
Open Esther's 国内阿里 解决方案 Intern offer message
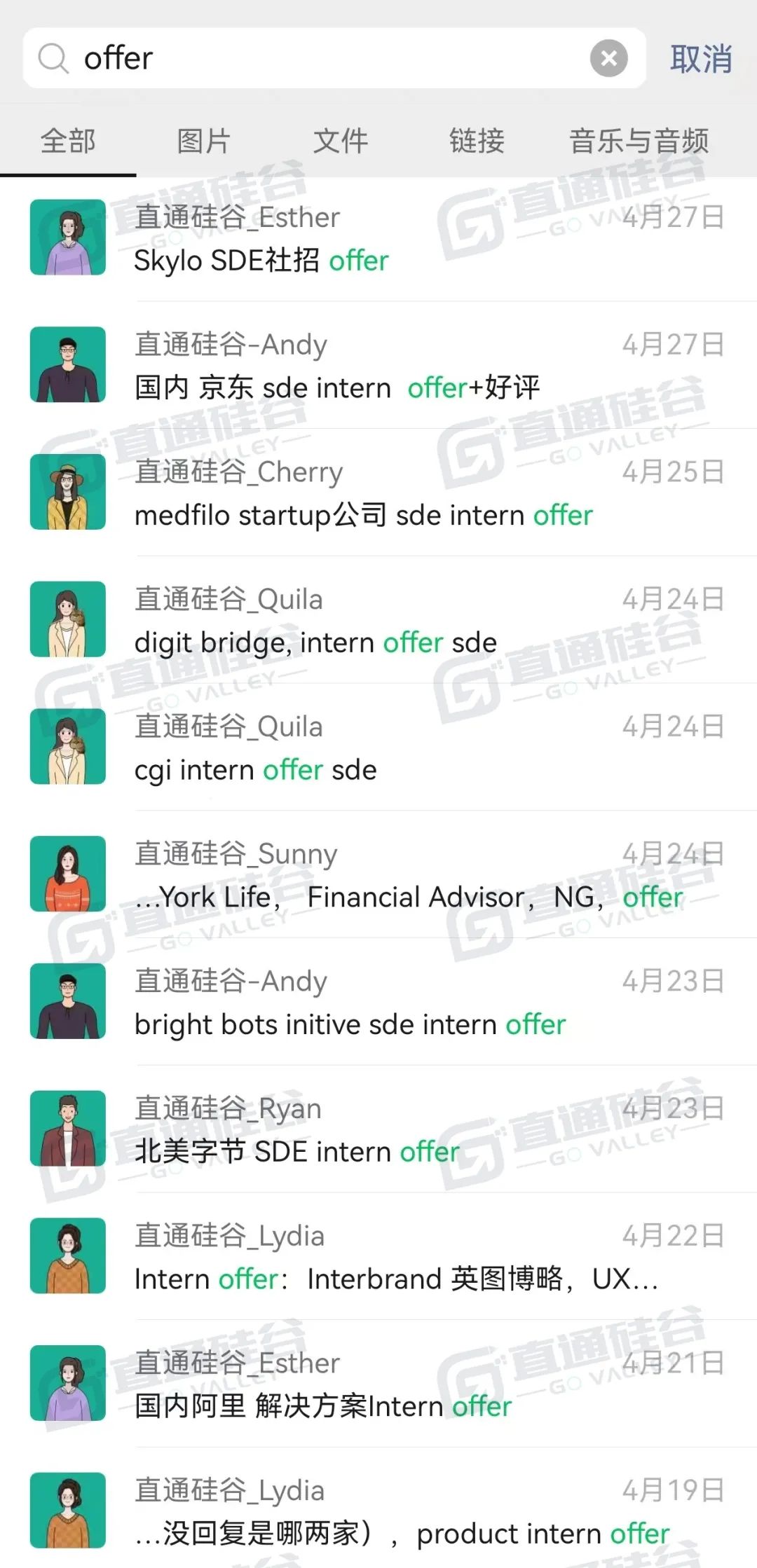[378, 1384]
